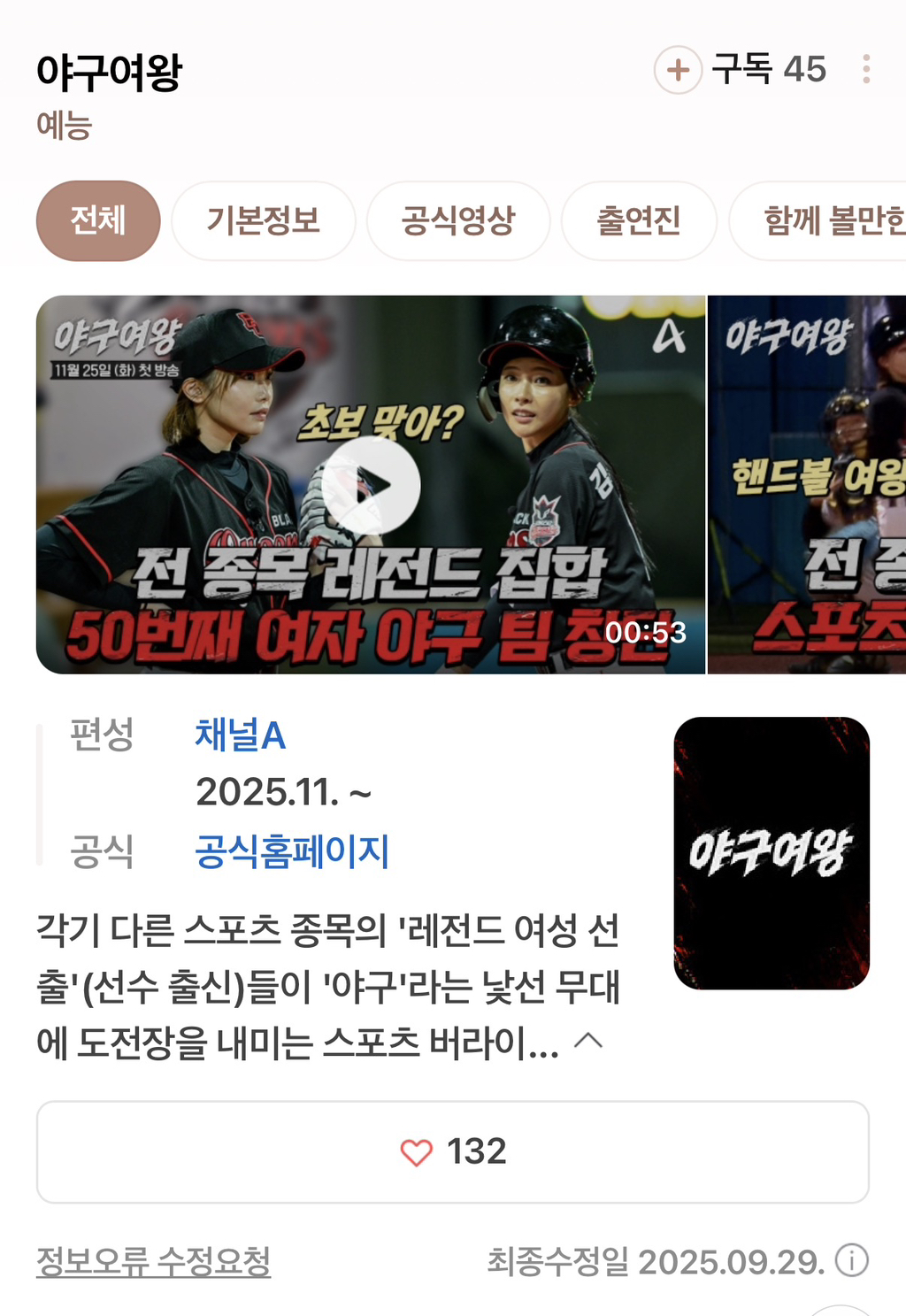
Task: Open the 야구여왕 poster image
Action: [x=771, y=852]
